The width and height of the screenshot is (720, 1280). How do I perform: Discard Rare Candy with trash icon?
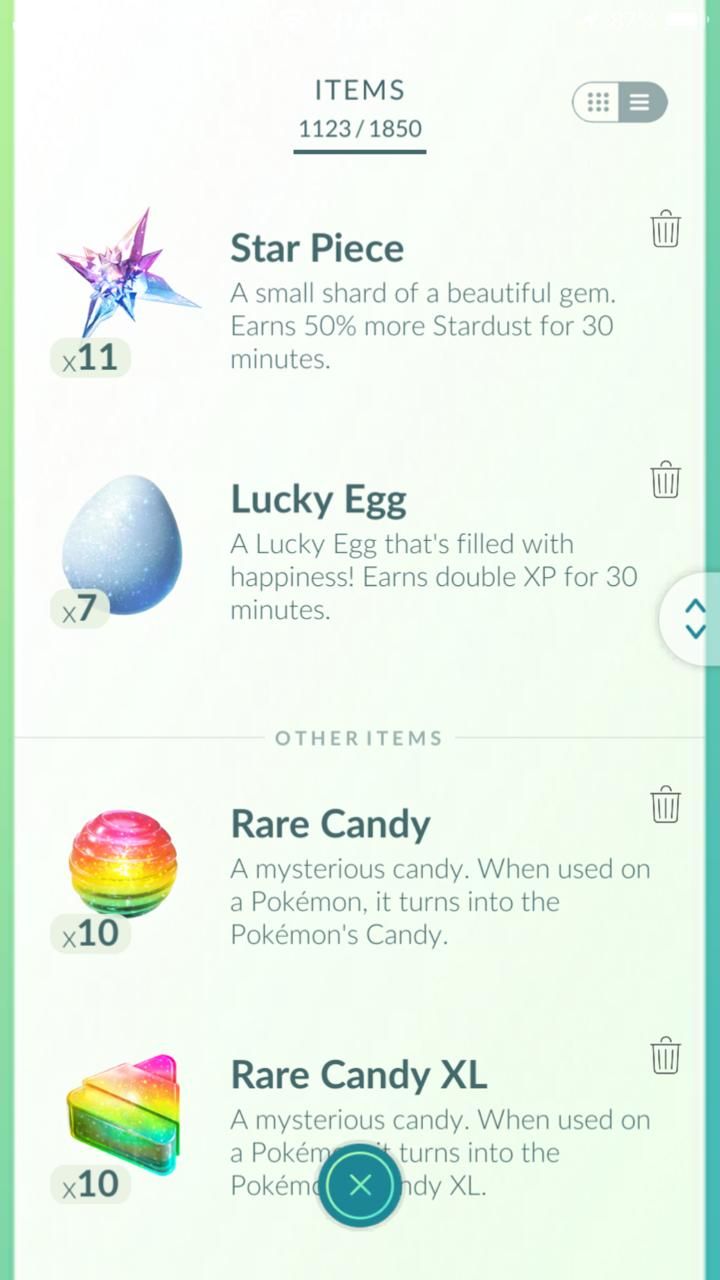[665, 804]
